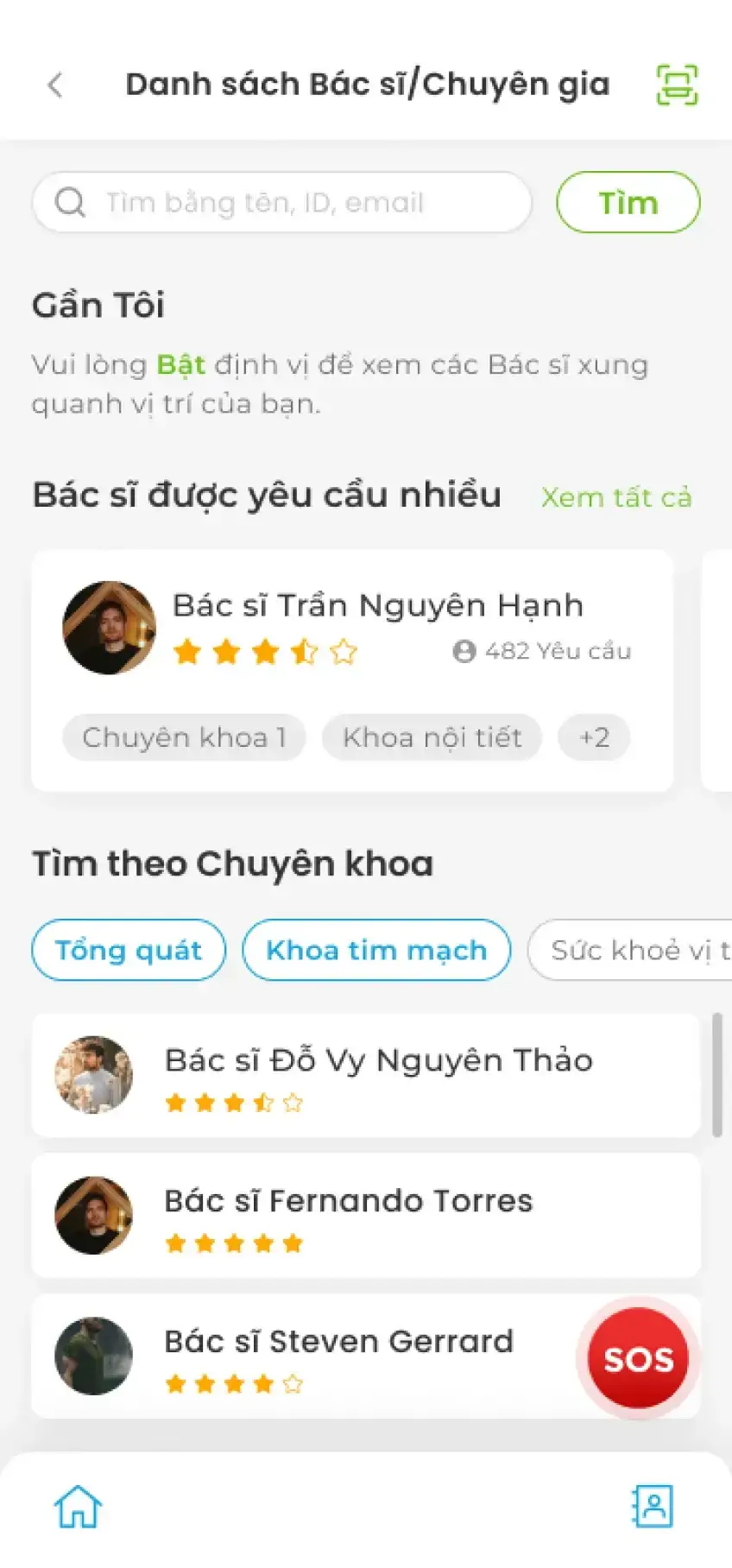The image size is (732, 1568).
Task: Open the QR scan icon
Action: (x=677, y=85)
